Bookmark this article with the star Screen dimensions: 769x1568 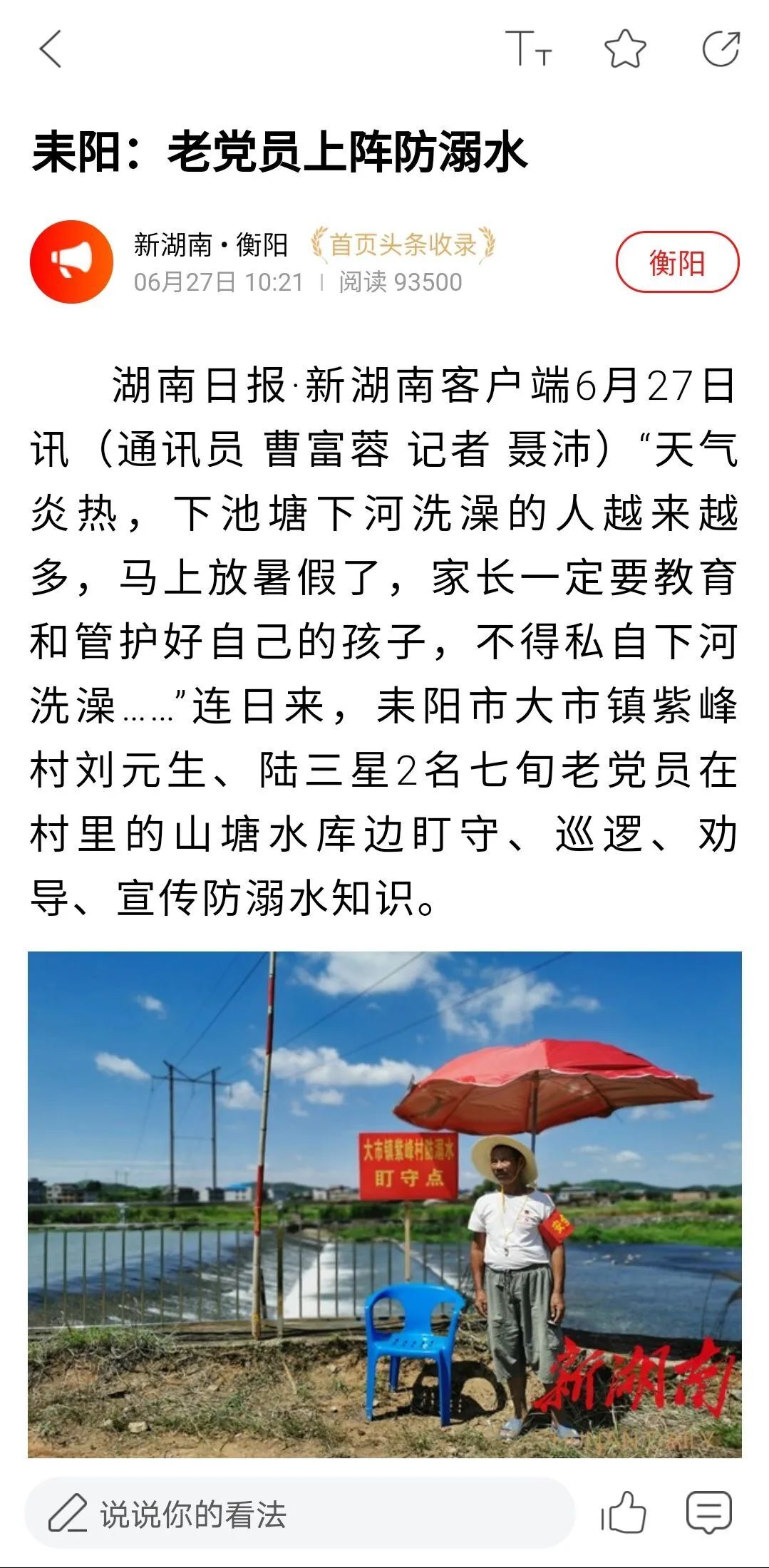625,48
